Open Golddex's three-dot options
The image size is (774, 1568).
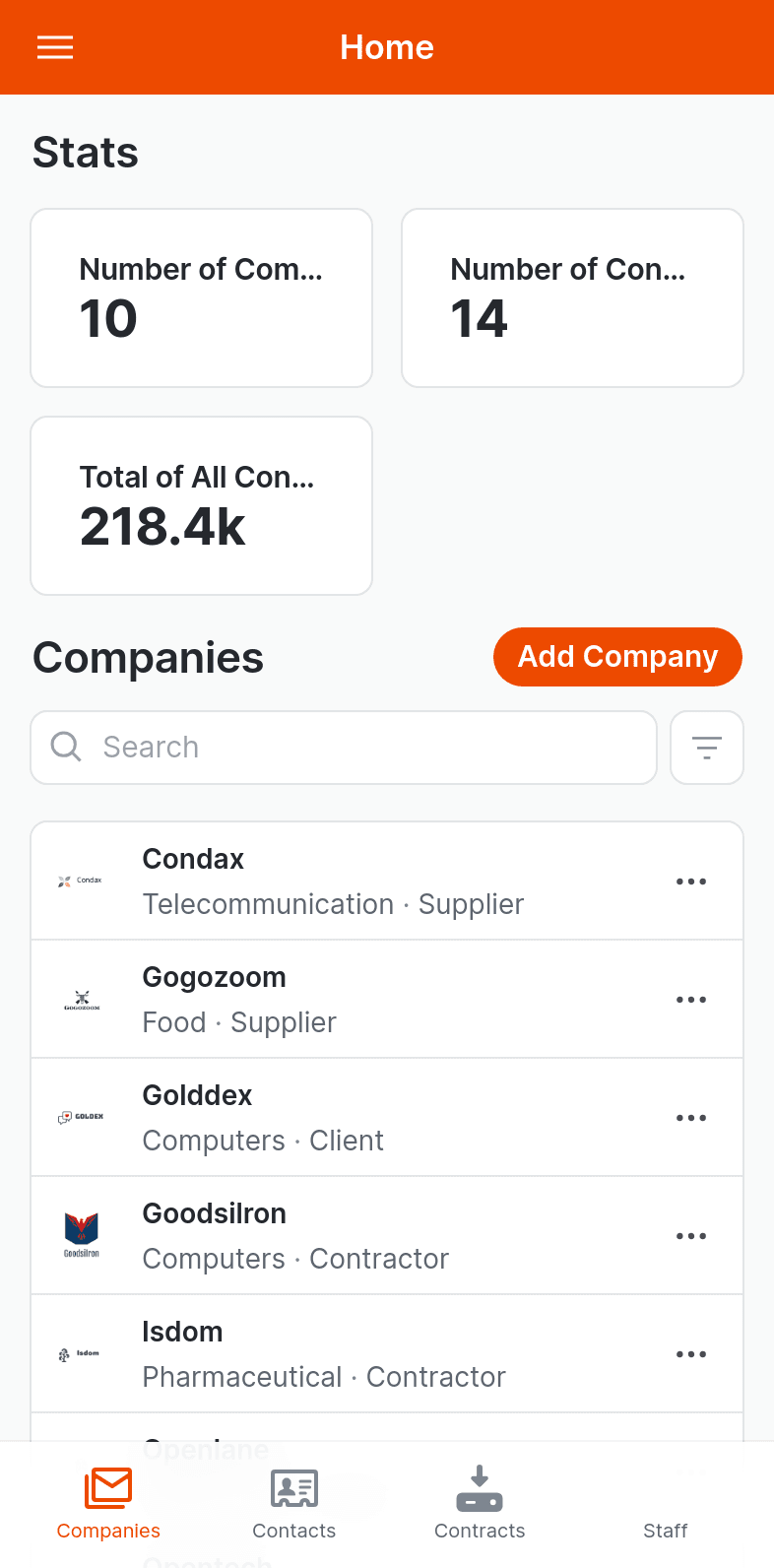[x=691, y=1118]
